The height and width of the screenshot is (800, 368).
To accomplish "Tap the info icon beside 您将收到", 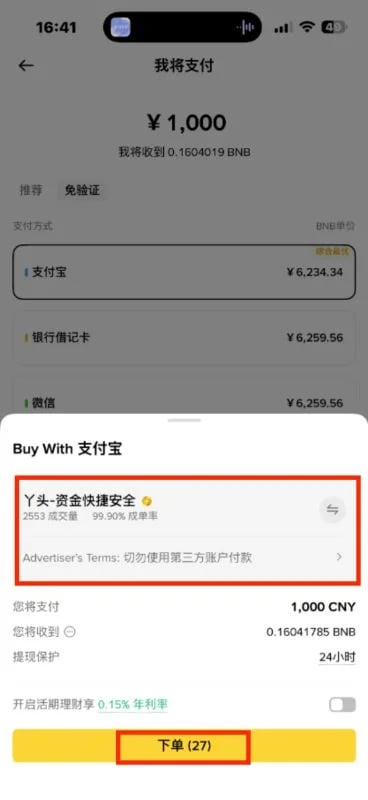I will (70, 632).
